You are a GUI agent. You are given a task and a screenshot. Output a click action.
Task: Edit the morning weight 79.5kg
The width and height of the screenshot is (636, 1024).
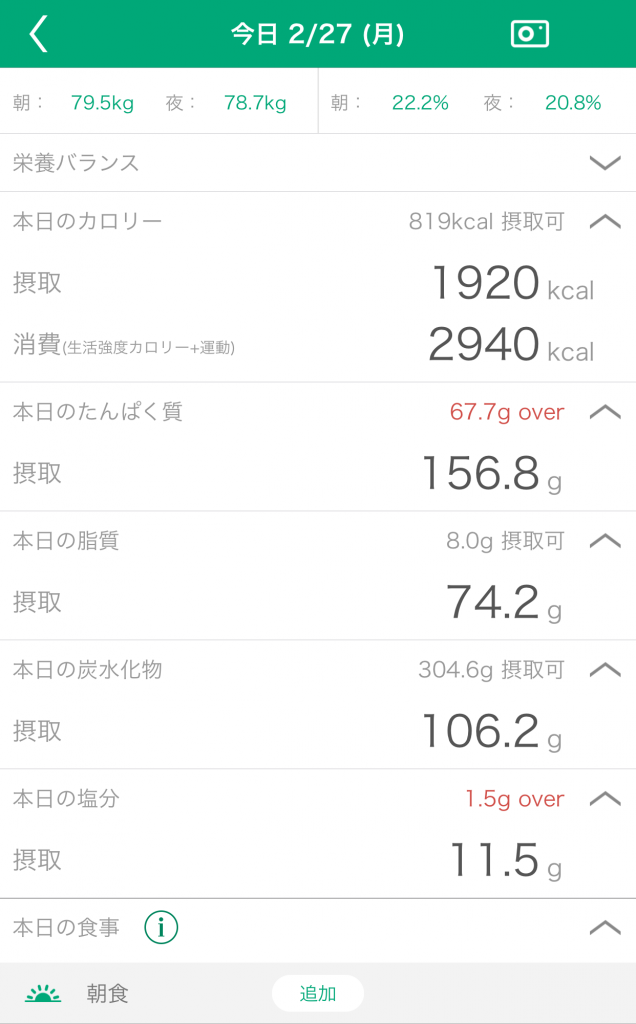coord(103,103)
